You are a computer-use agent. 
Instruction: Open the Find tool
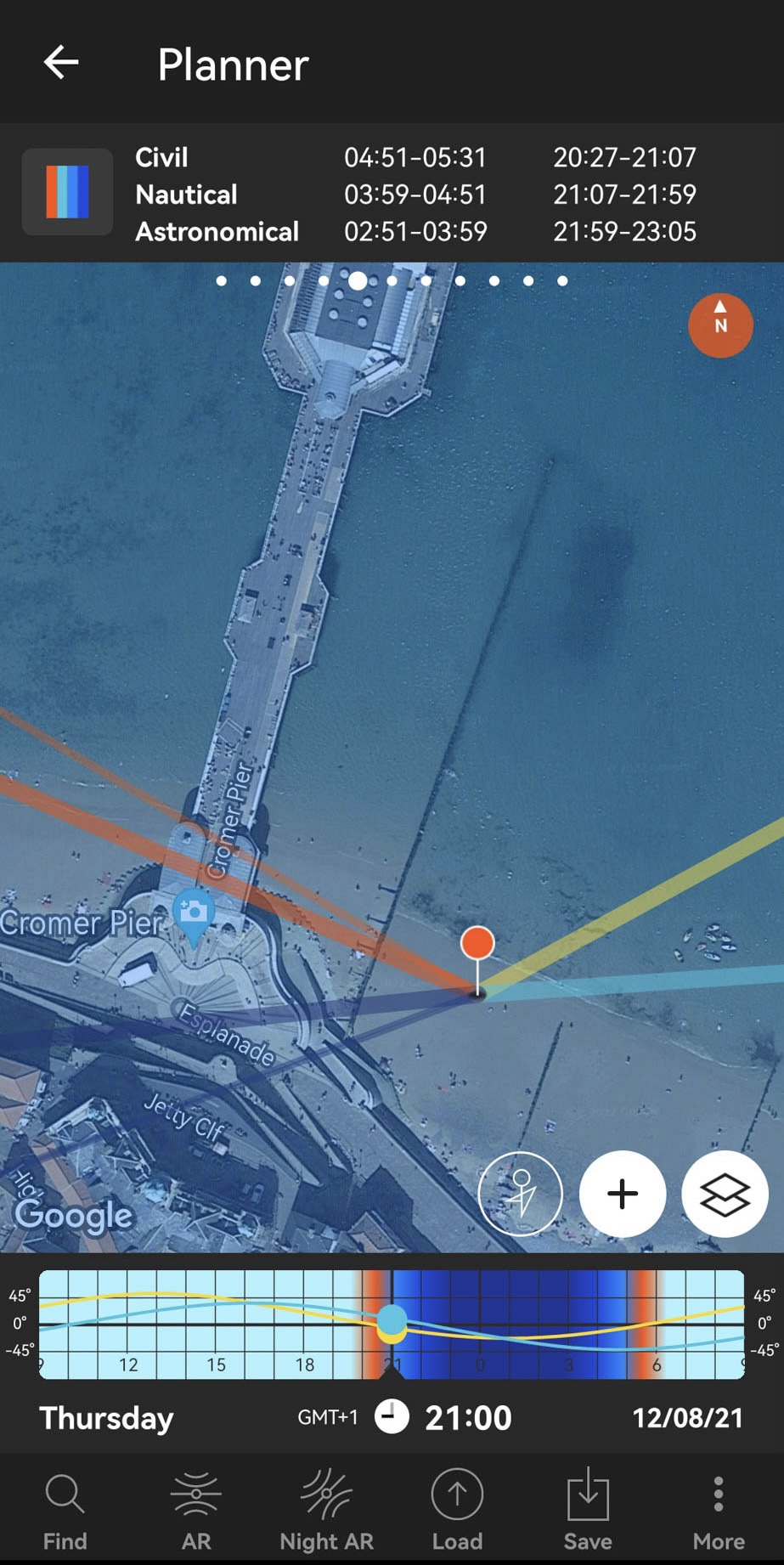pyautogui.click(x=65, y=1510)
